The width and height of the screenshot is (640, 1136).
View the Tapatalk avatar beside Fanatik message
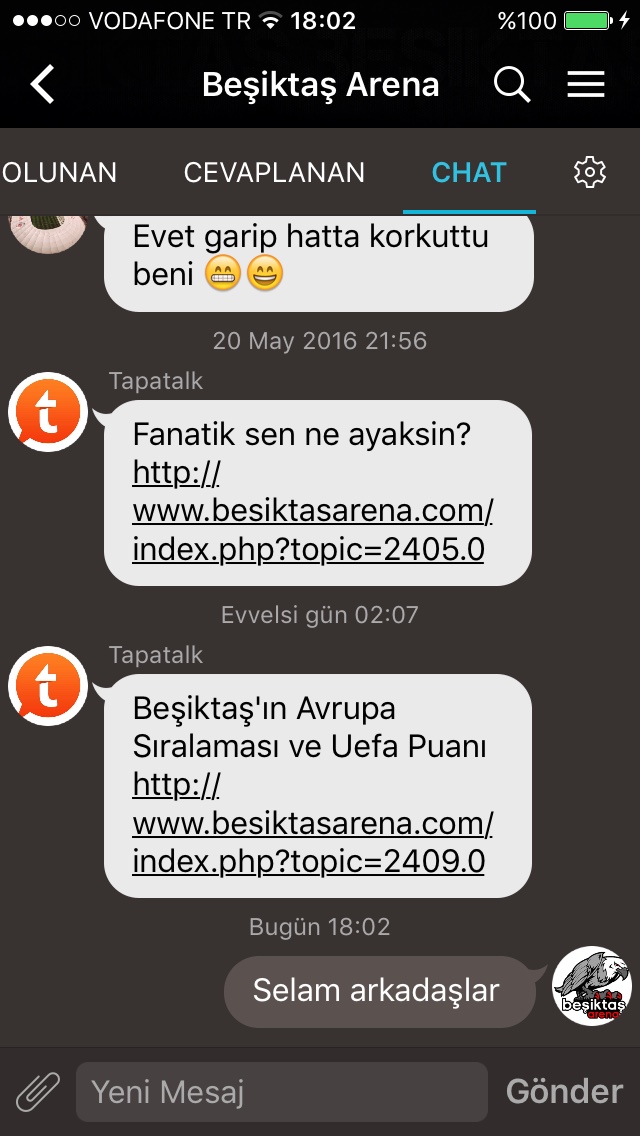pyautogui.click(x=48, y=412)
